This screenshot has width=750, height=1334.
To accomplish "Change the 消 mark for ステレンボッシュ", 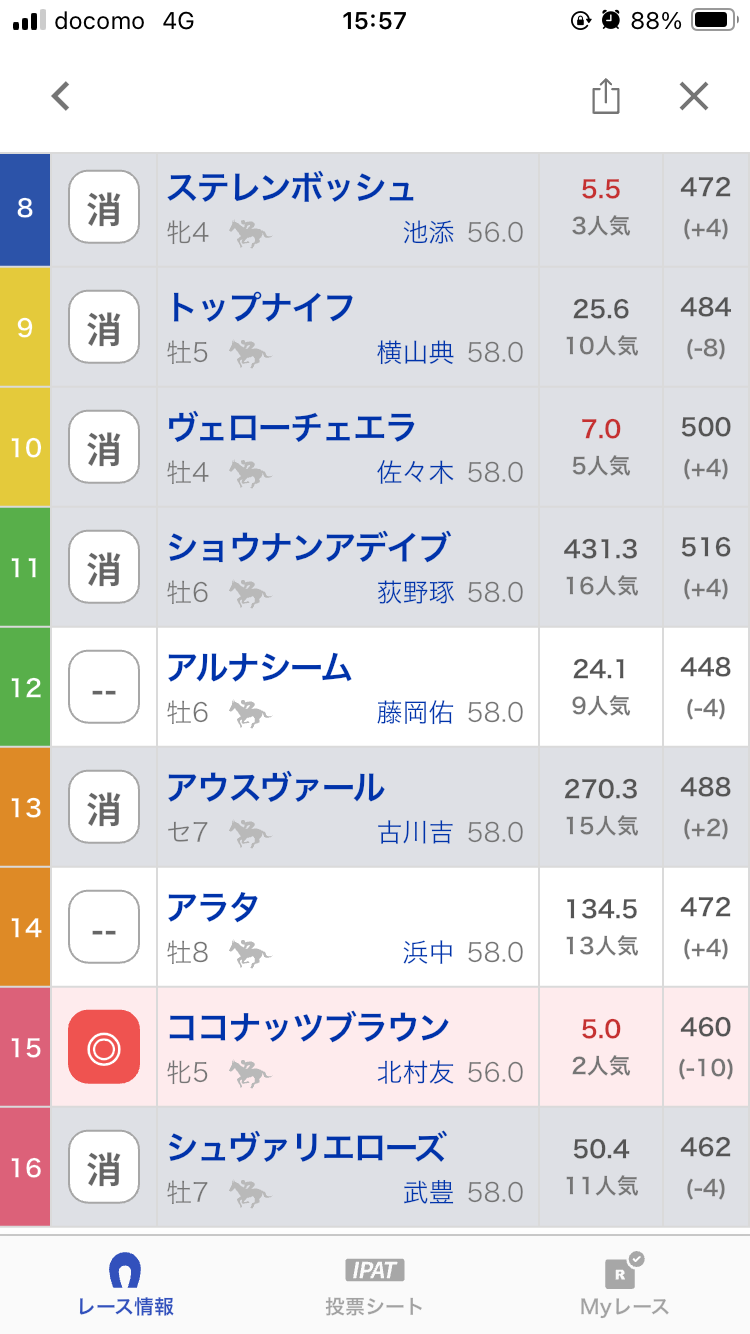I will point(104,208).
